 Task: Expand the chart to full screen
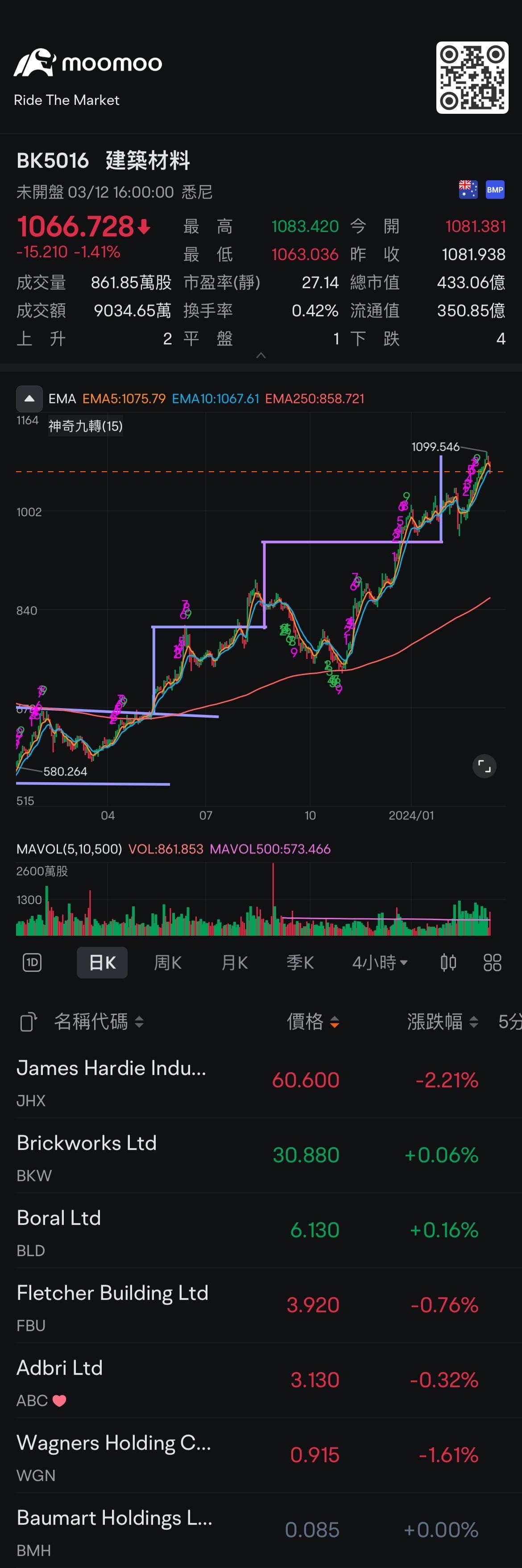[484, 766]
